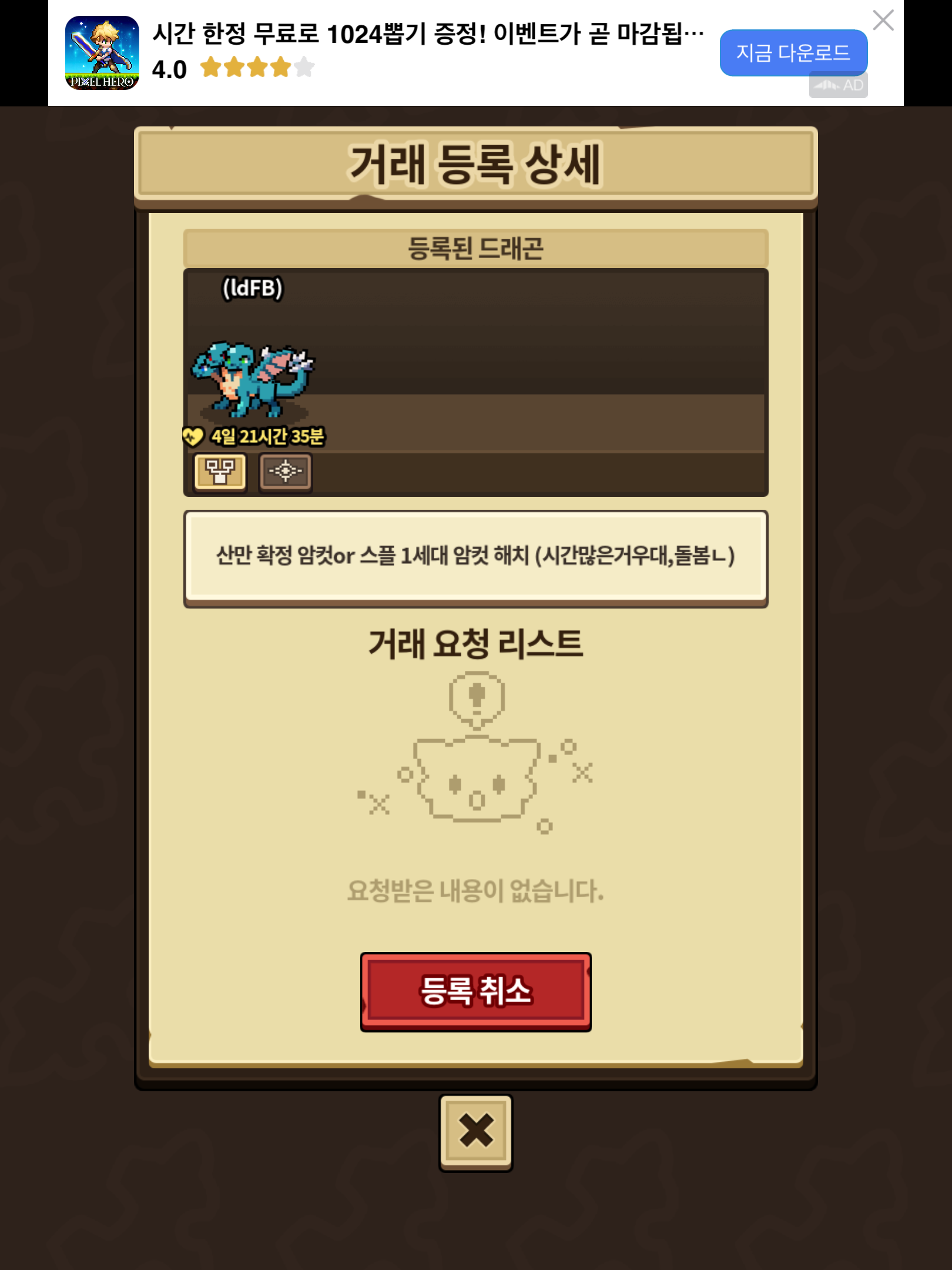Open the Pixel Hero ad banner
Image resolution: width=952 pixels, height=1270 pixels.
tap(411, 53)
